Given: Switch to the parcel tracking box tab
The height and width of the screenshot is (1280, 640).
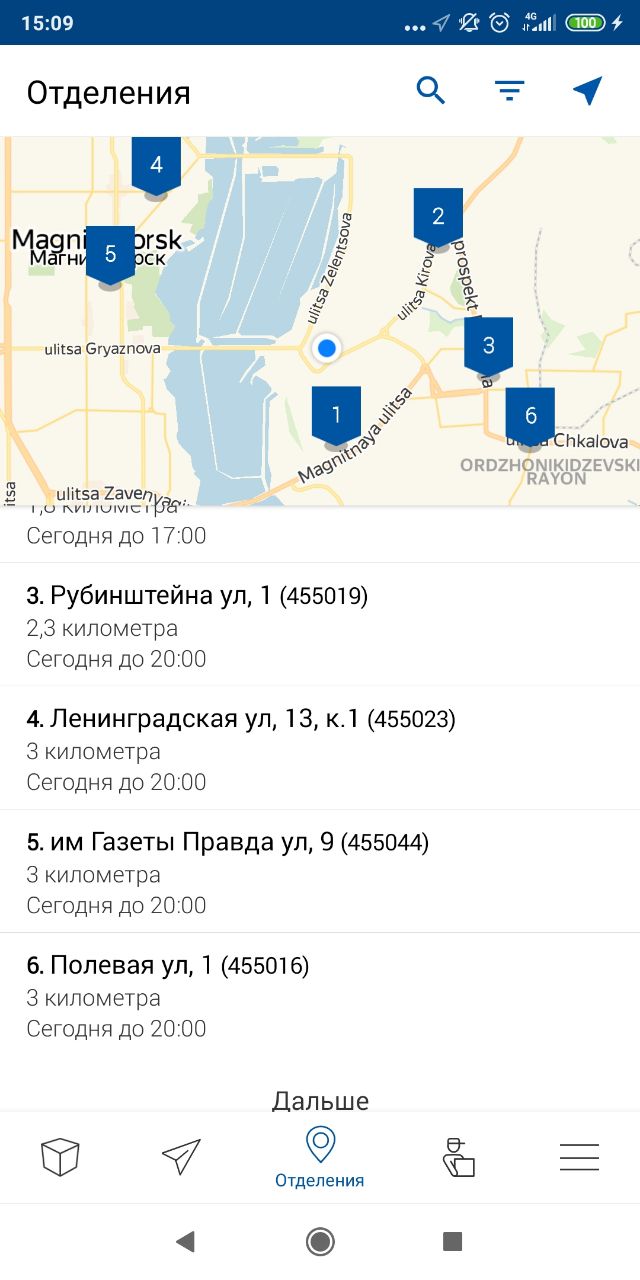Looking at the screenshot, I should 60,1157.
